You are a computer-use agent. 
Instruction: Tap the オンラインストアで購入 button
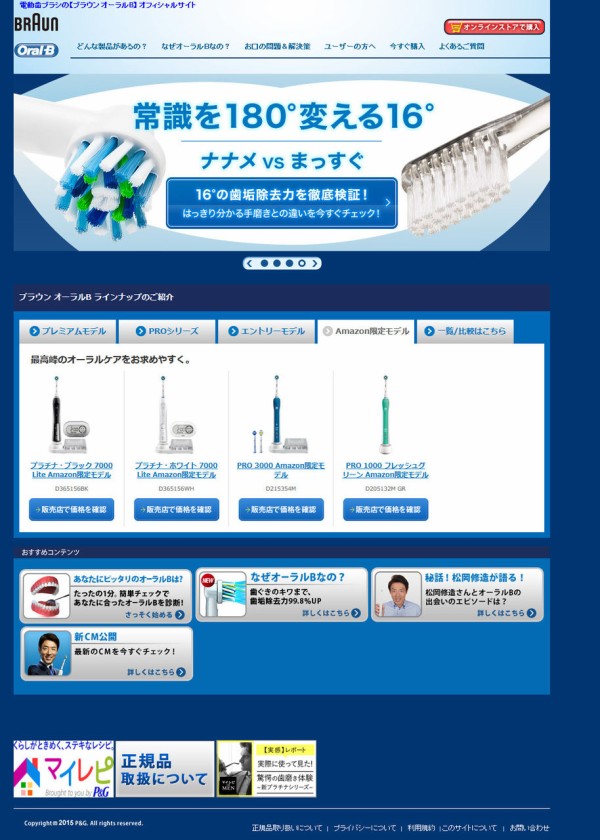[494, 27]
